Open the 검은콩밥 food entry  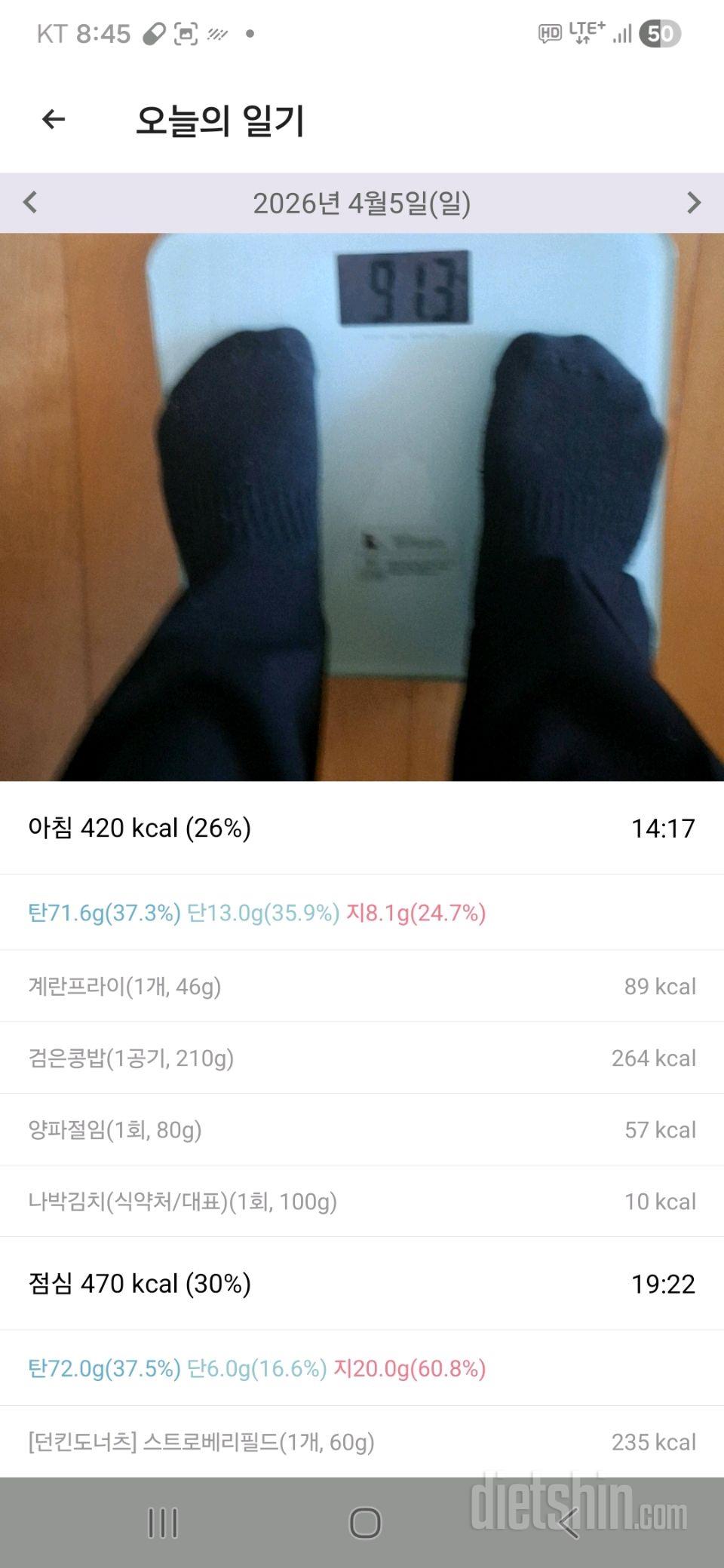362,1058
